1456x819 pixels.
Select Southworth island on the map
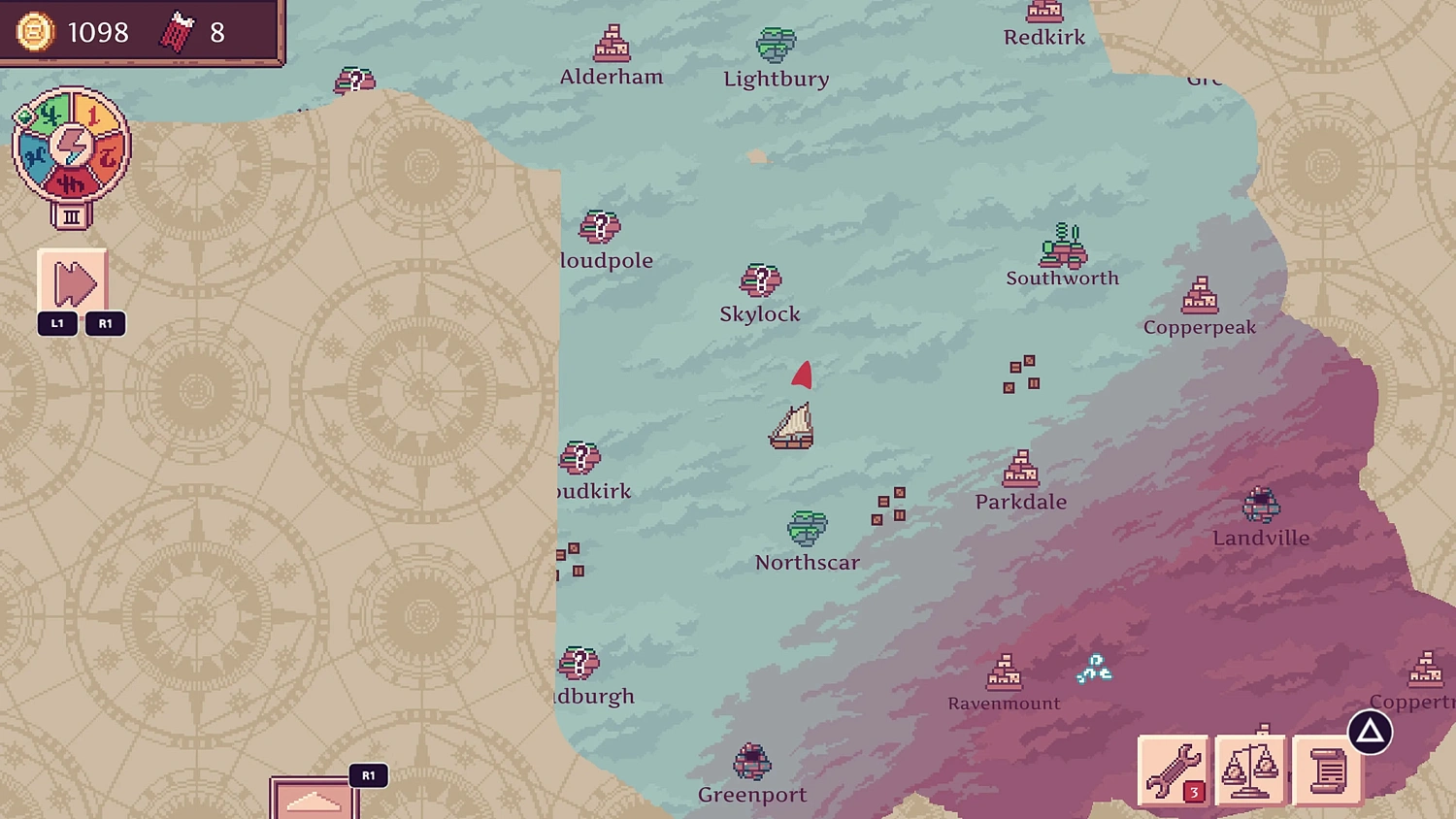tap(1063, 246)
